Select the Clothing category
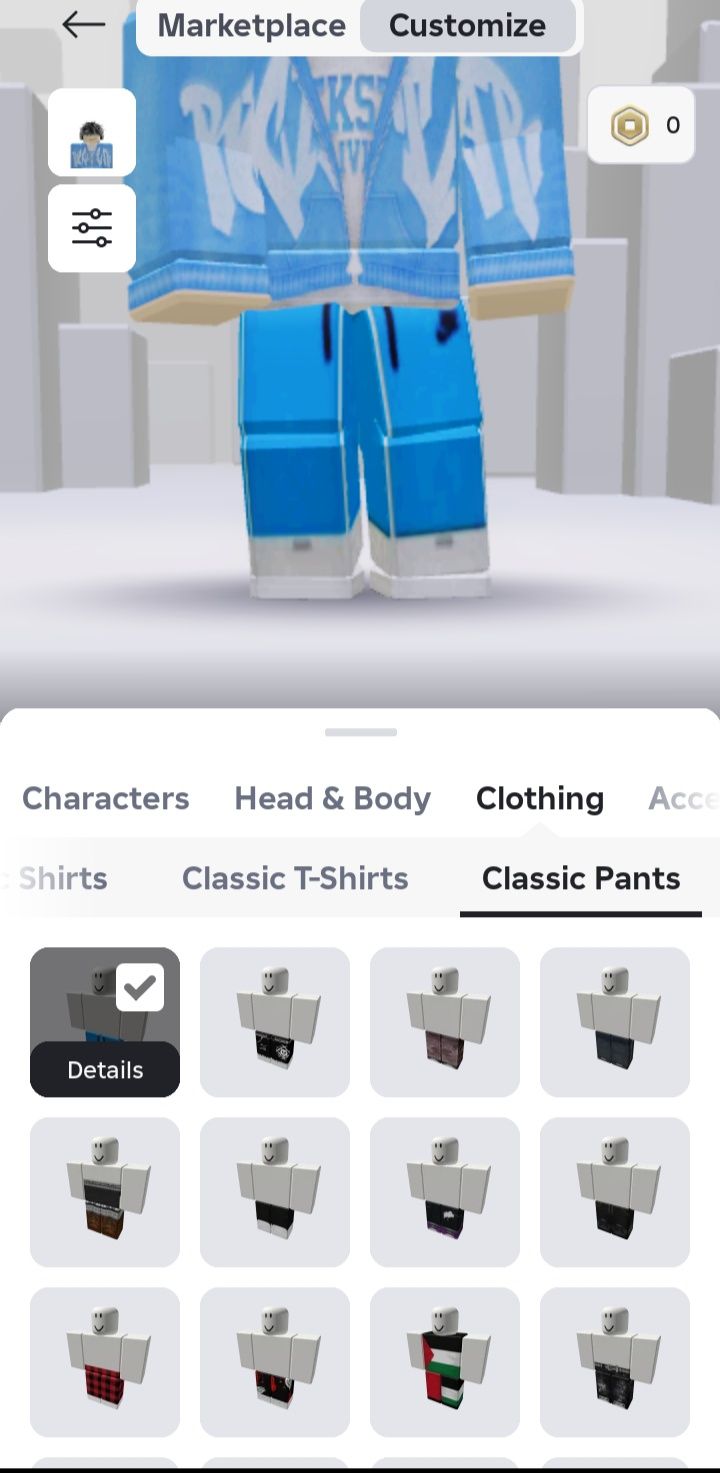Image resolution: width=720 pixels, height=1473 pixels. [539, 798]
